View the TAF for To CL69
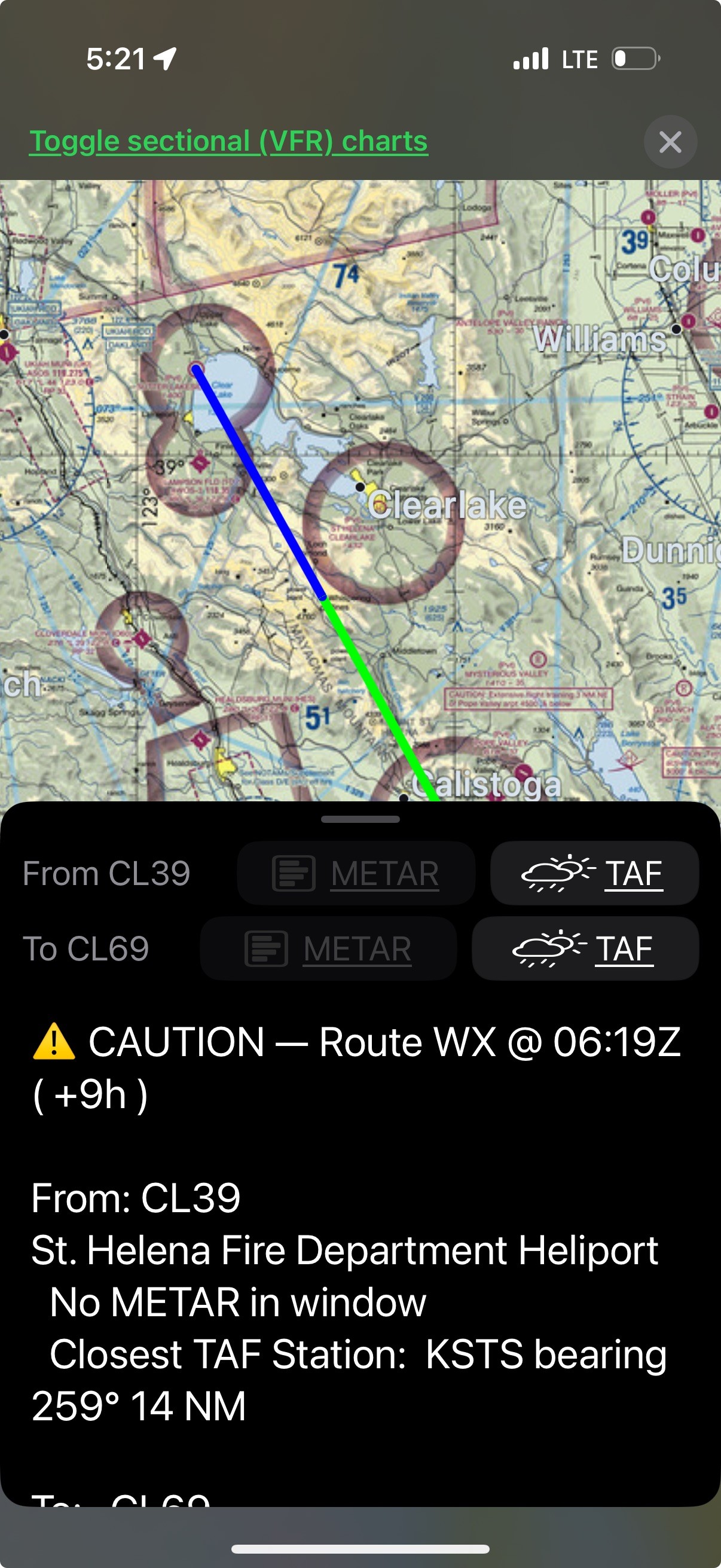Image resolution: width=721 pixels, height=1568 pixels. (x=585, y=948)
